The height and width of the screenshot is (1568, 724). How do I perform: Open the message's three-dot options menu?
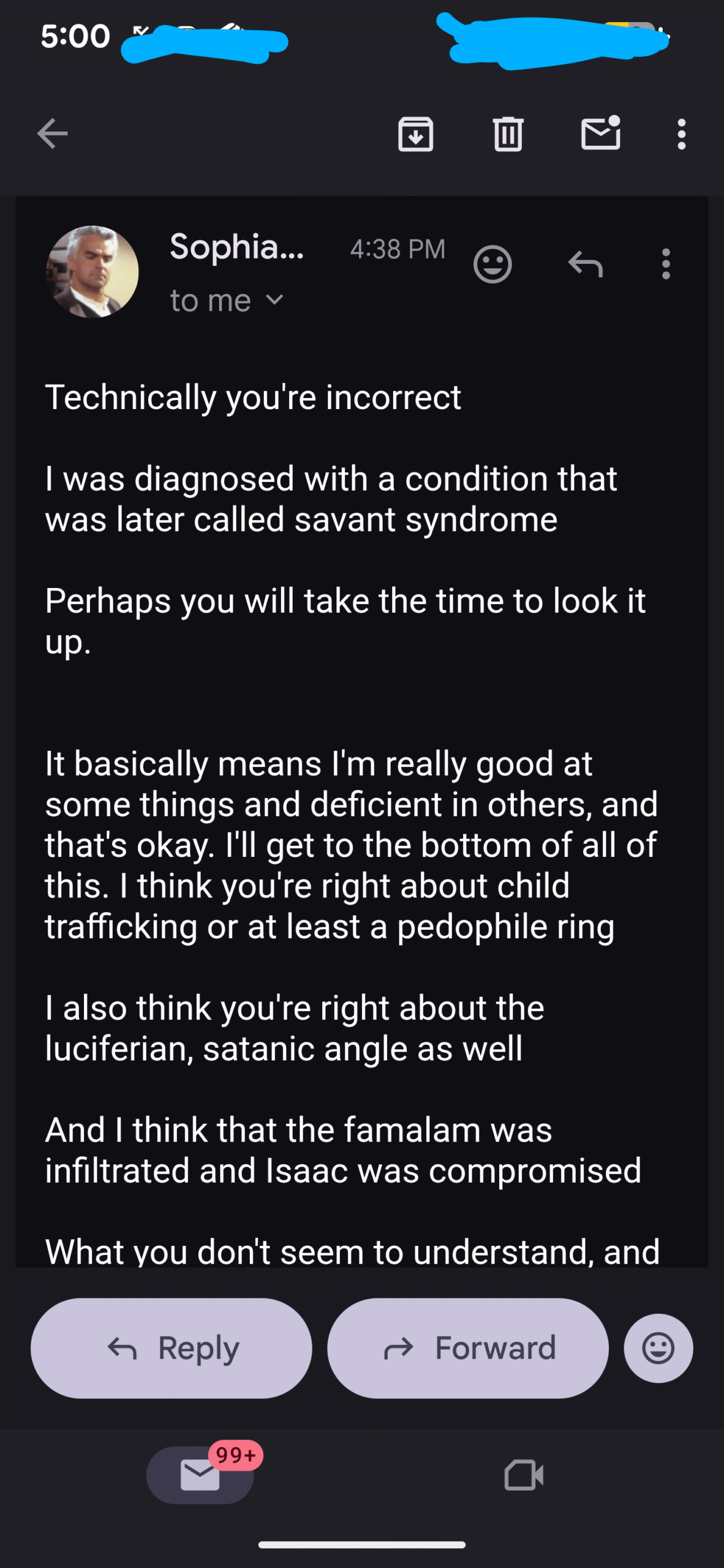click(x=666, y=264)
